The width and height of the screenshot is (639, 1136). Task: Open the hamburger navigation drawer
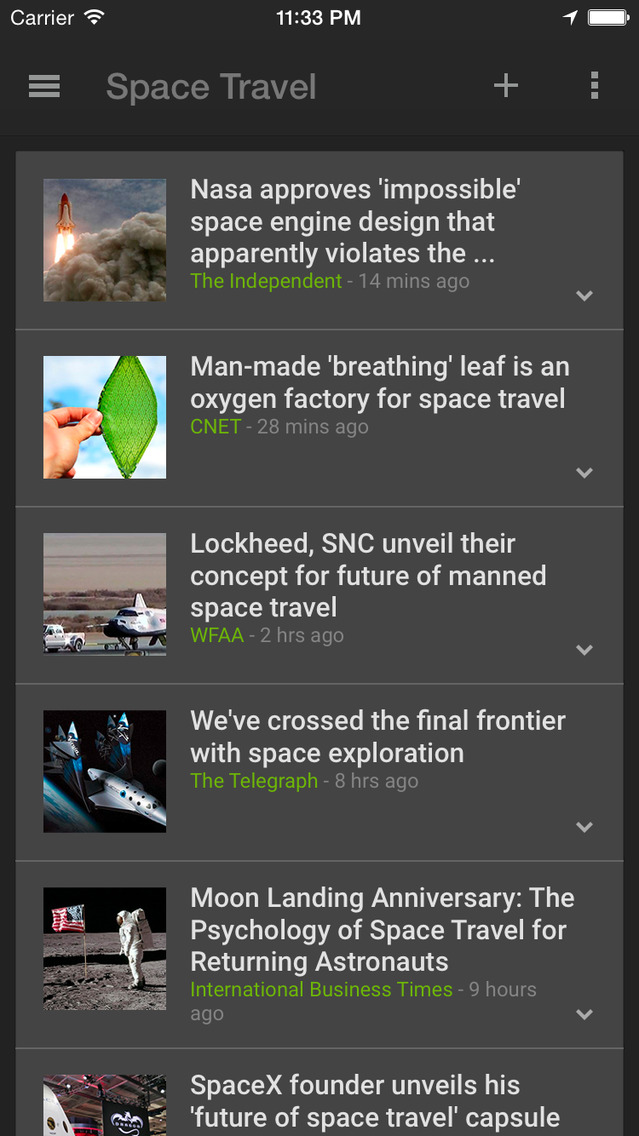coord(44,87)
